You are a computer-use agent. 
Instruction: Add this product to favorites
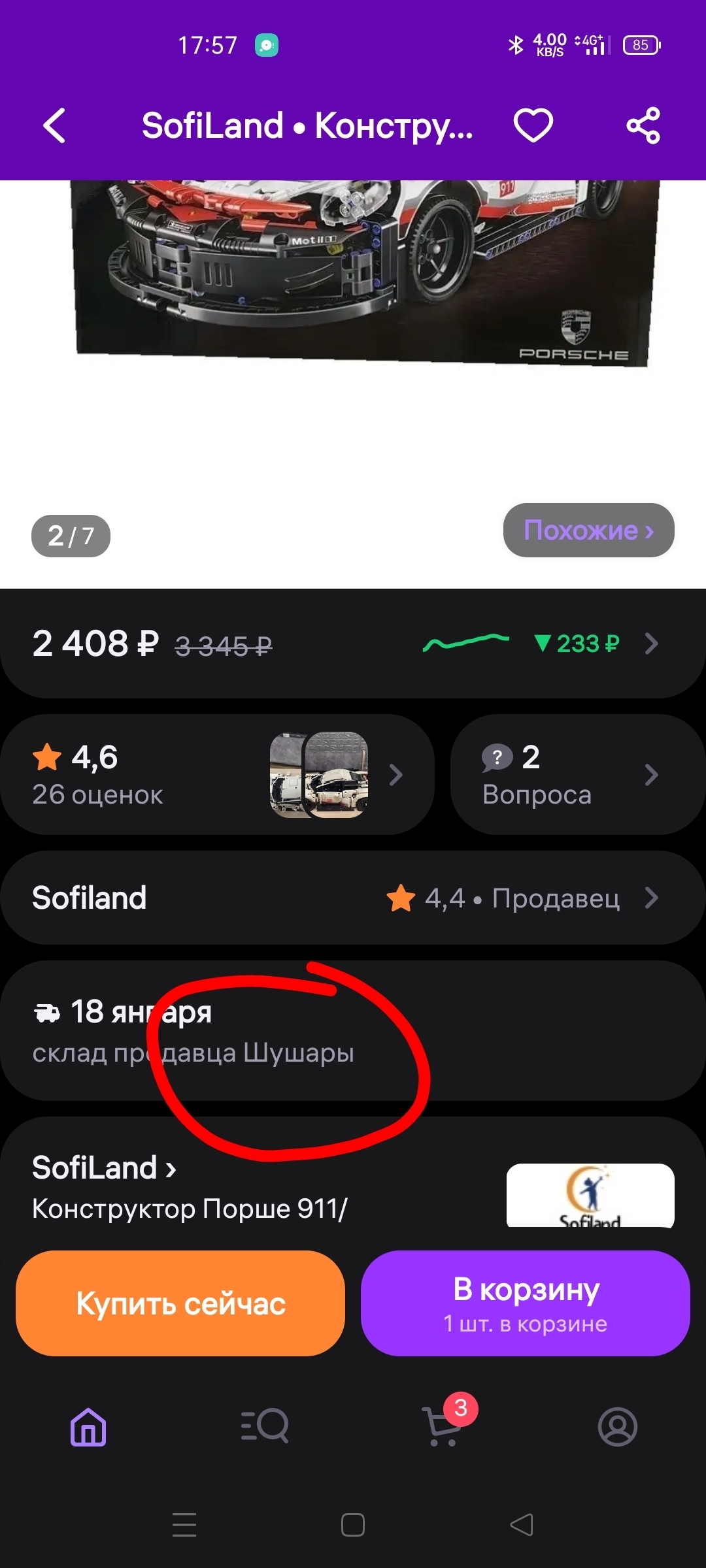(533, 125)
